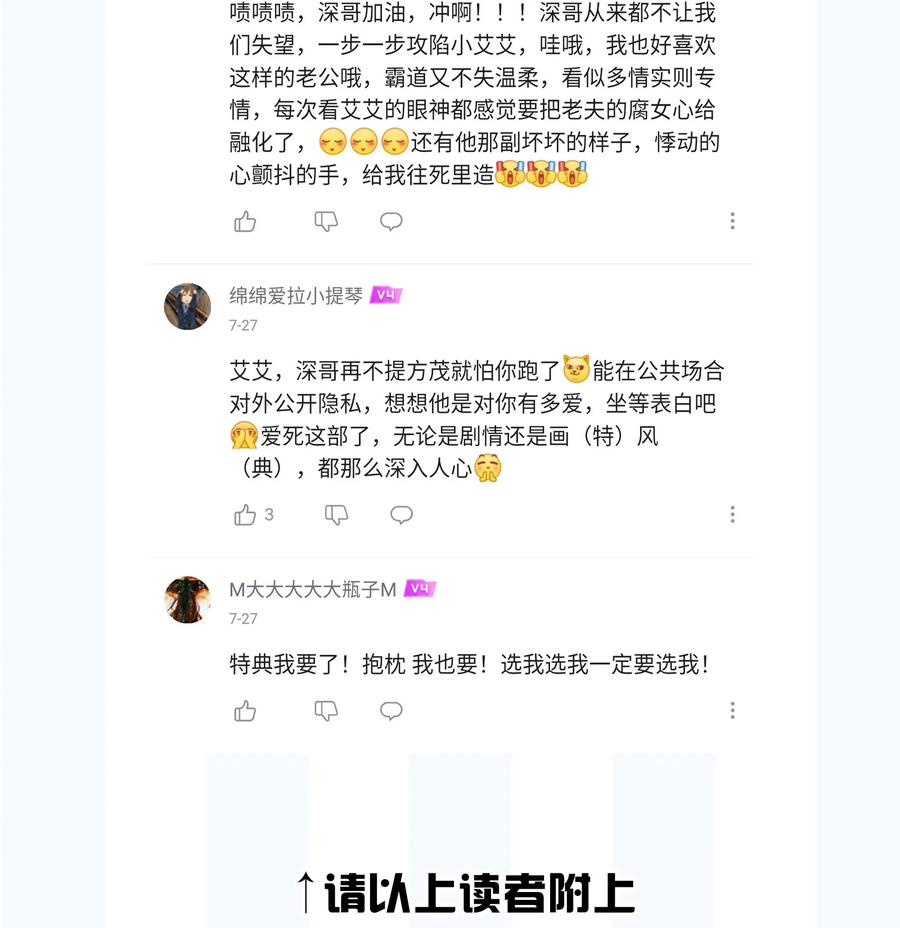Open reply bubble icon on the first comment

391,221
